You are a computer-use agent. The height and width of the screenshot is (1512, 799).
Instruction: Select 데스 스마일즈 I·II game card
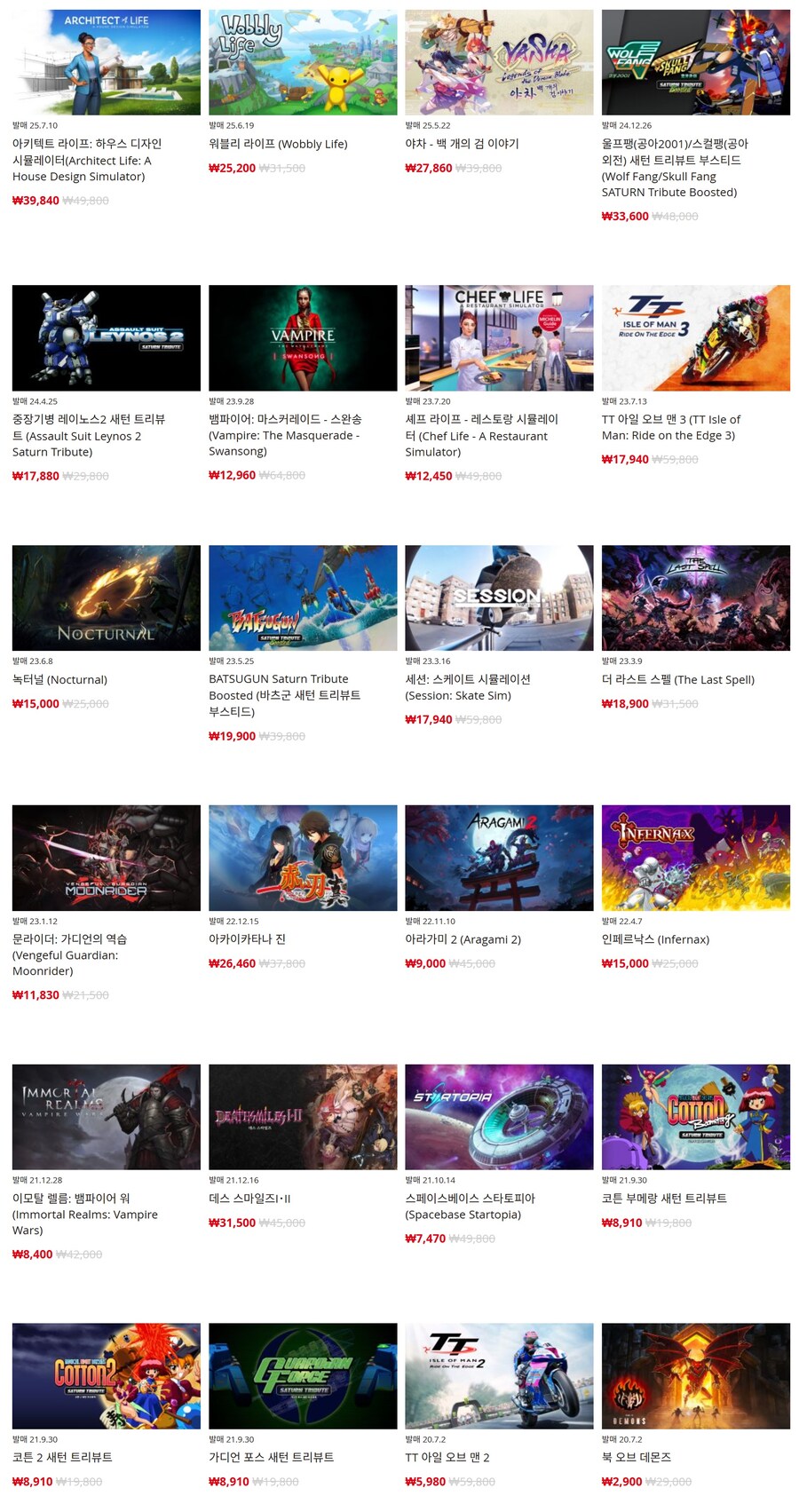point(303,1117)
